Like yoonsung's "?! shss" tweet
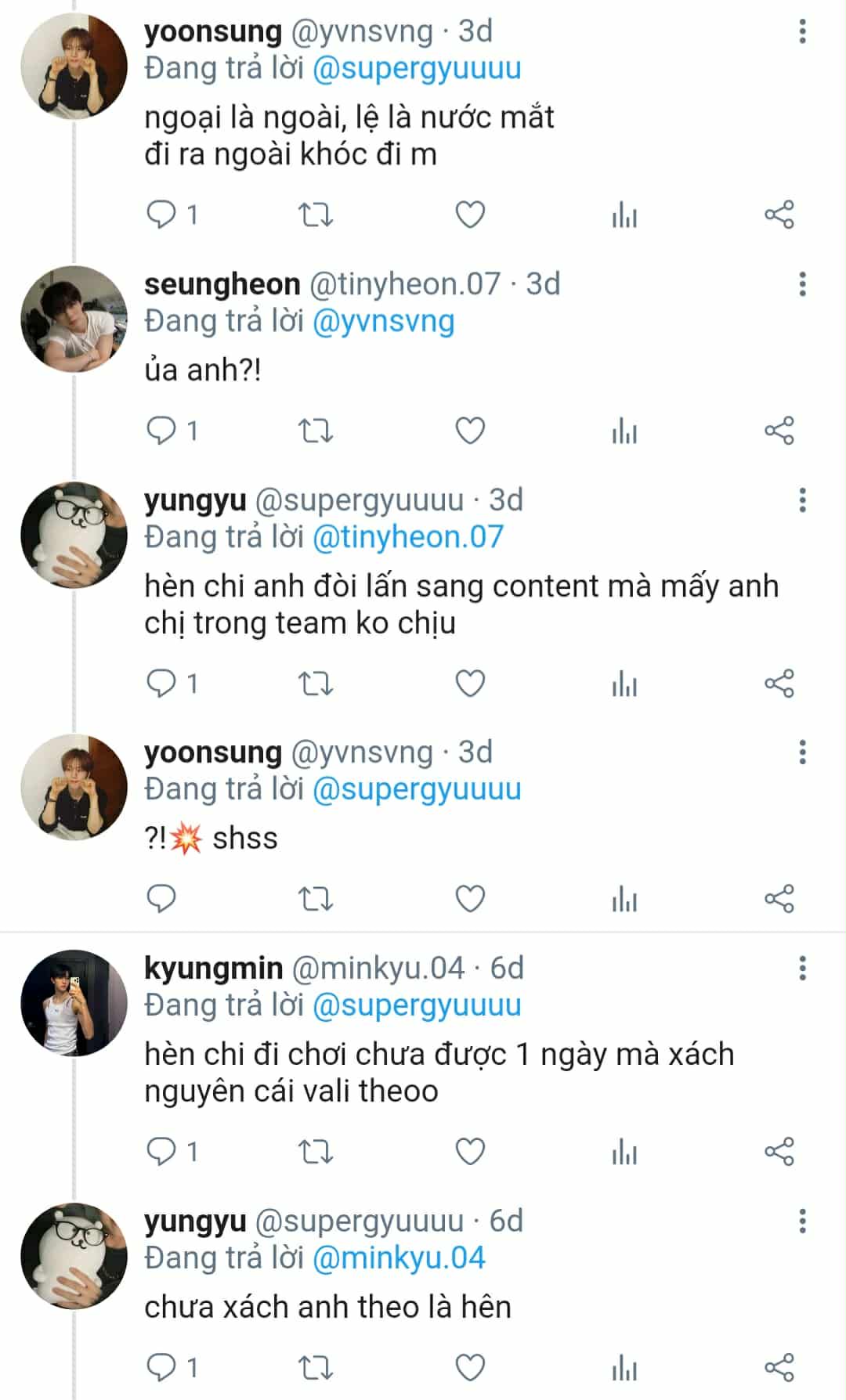Image resolution: width=846 pixels, height=1400 pixels. click(x=470, y=898)
